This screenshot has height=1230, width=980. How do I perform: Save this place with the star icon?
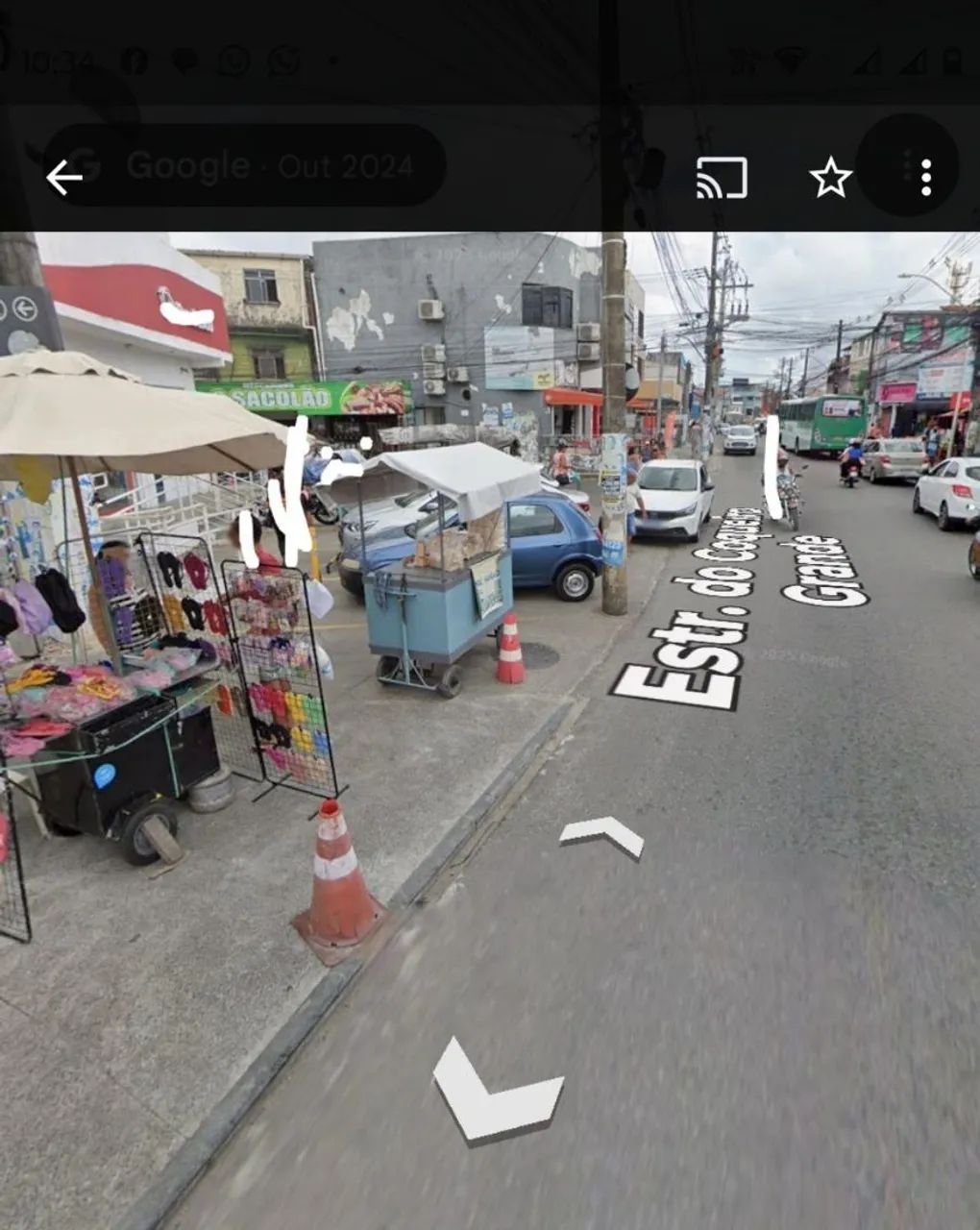tap(830, 179)
